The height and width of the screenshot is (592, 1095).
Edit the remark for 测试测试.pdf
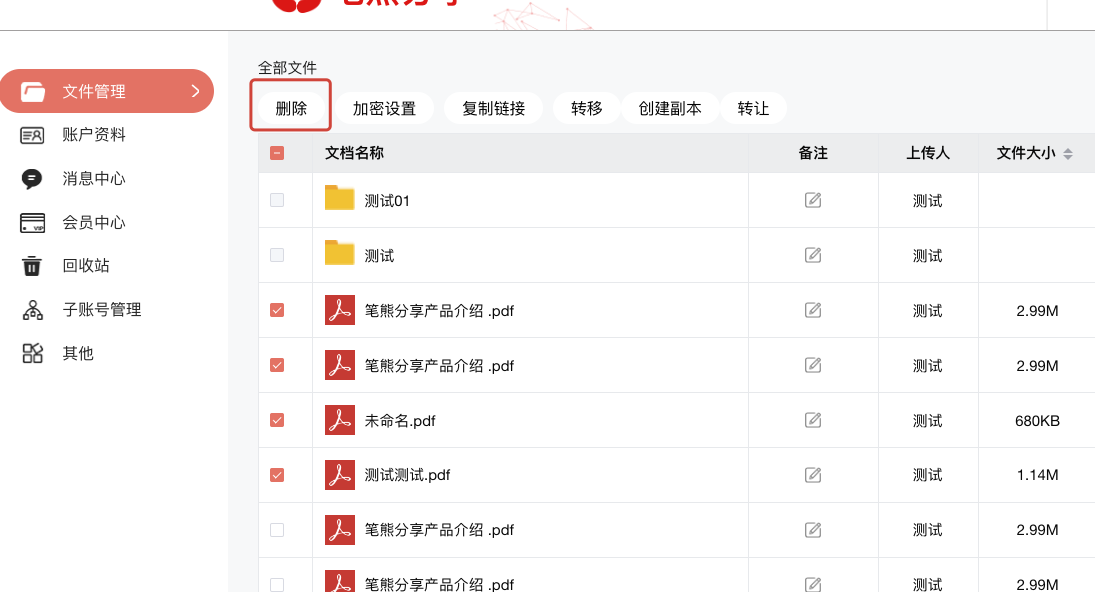[x=813, y=475]
